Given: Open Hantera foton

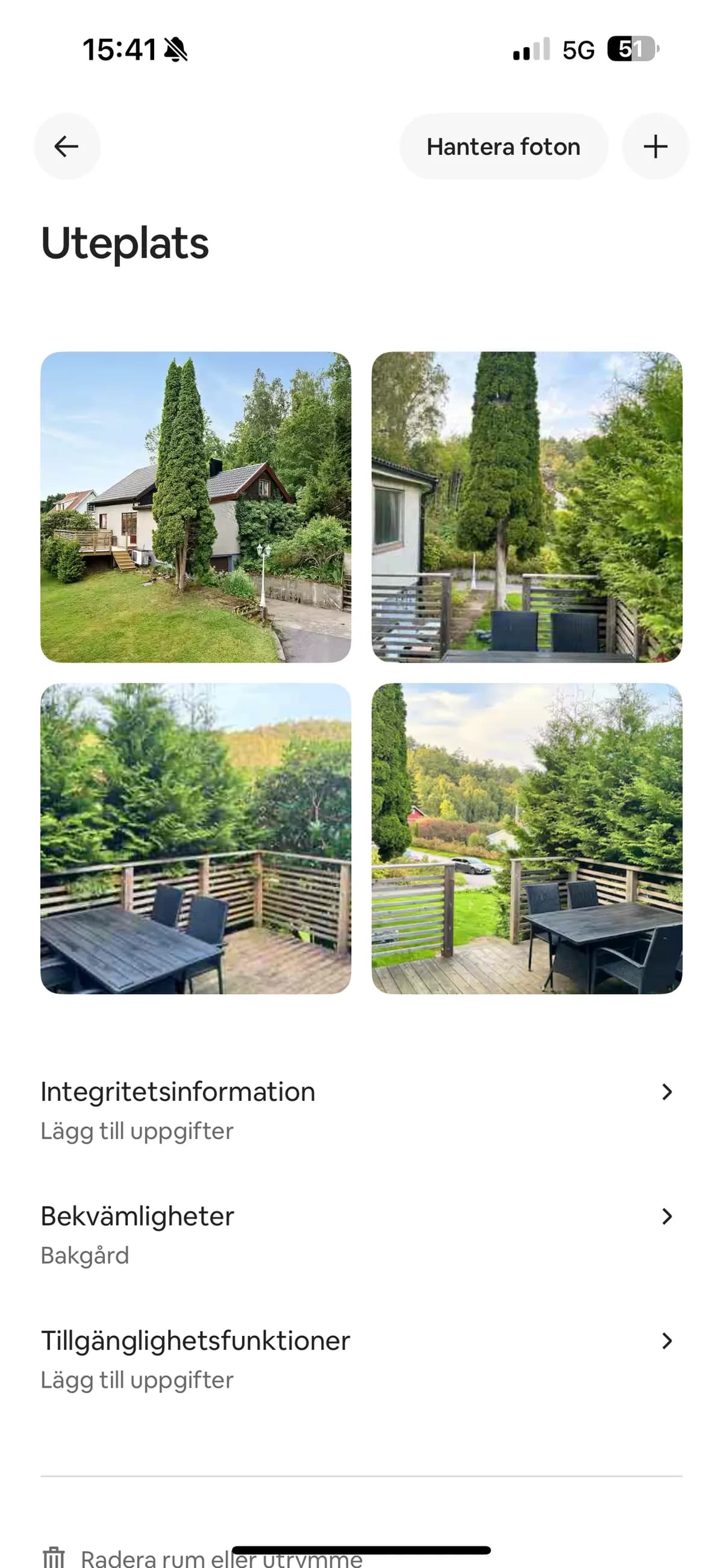Looking at the screenshot, I should (503, 146).
